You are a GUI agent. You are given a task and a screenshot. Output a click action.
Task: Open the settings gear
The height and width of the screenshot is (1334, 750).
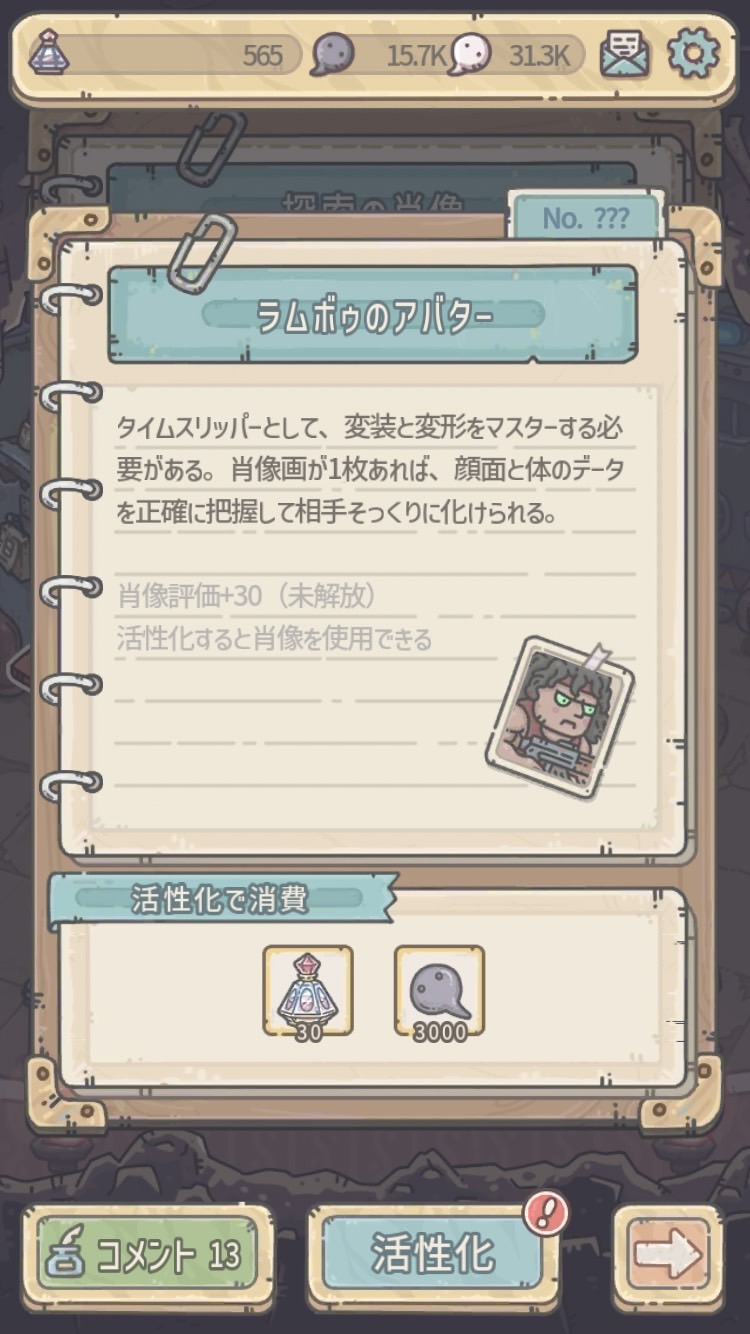tap(693, 54)
